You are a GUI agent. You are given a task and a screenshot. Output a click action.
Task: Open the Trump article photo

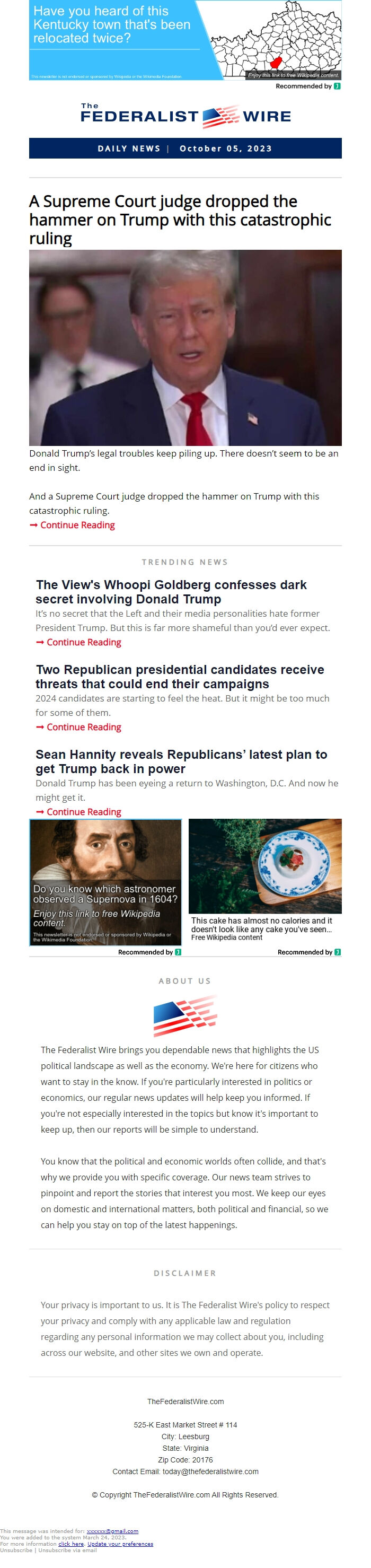pyautogui.click(x=185, y=347)
